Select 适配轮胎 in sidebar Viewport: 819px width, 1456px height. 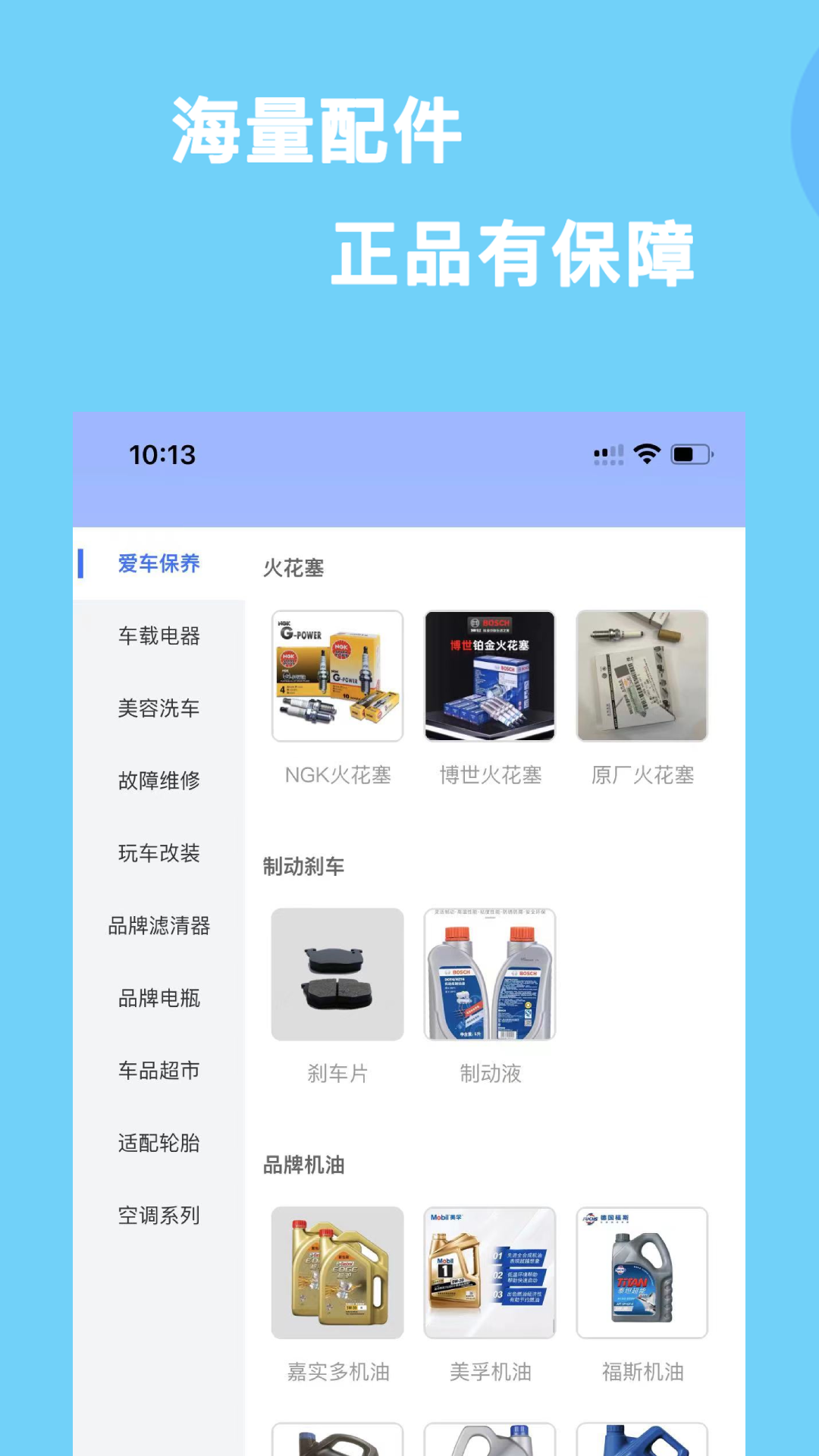coord(159,1143)
